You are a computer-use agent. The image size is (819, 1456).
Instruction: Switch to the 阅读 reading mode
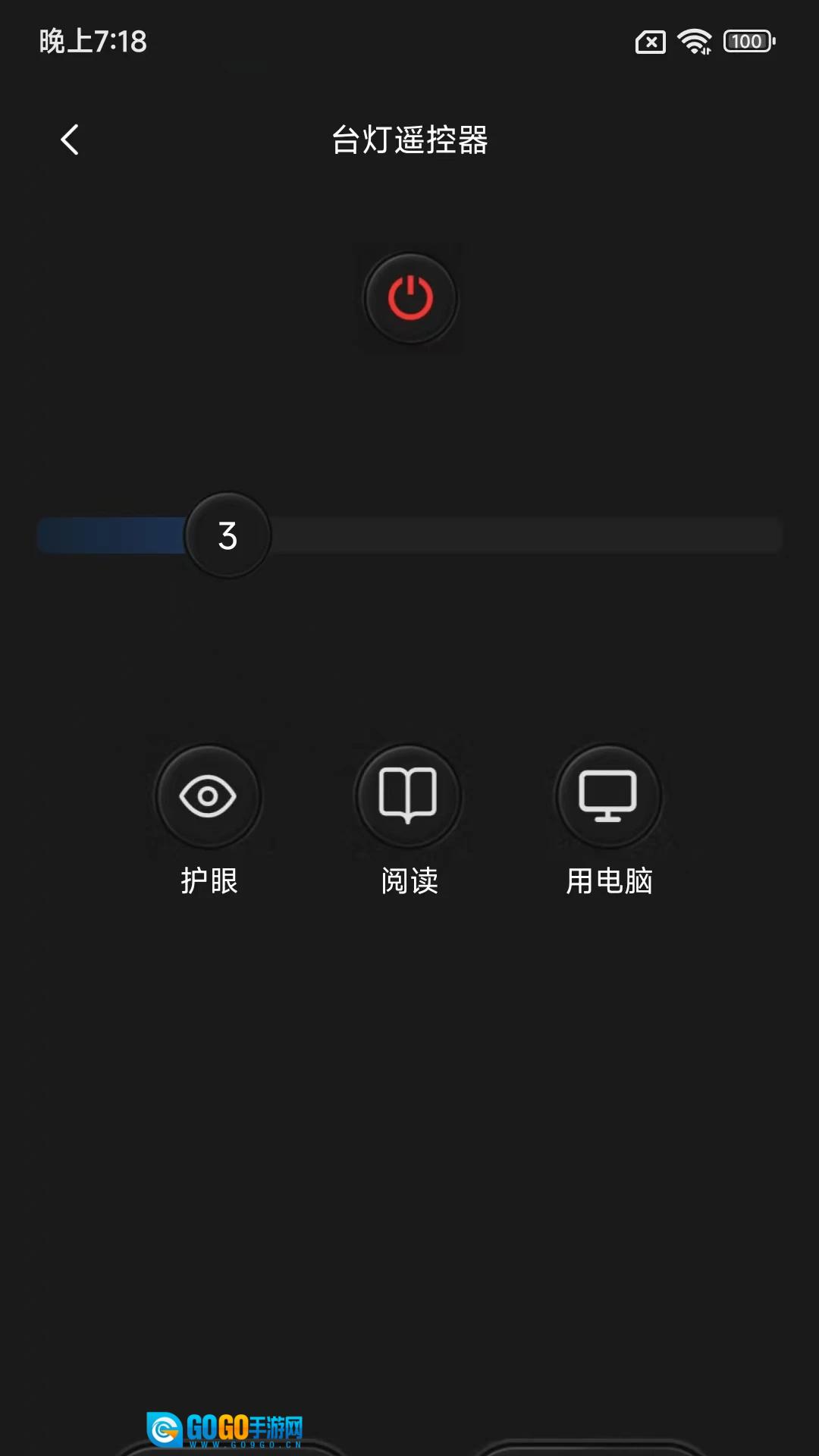tap(408, 796)
